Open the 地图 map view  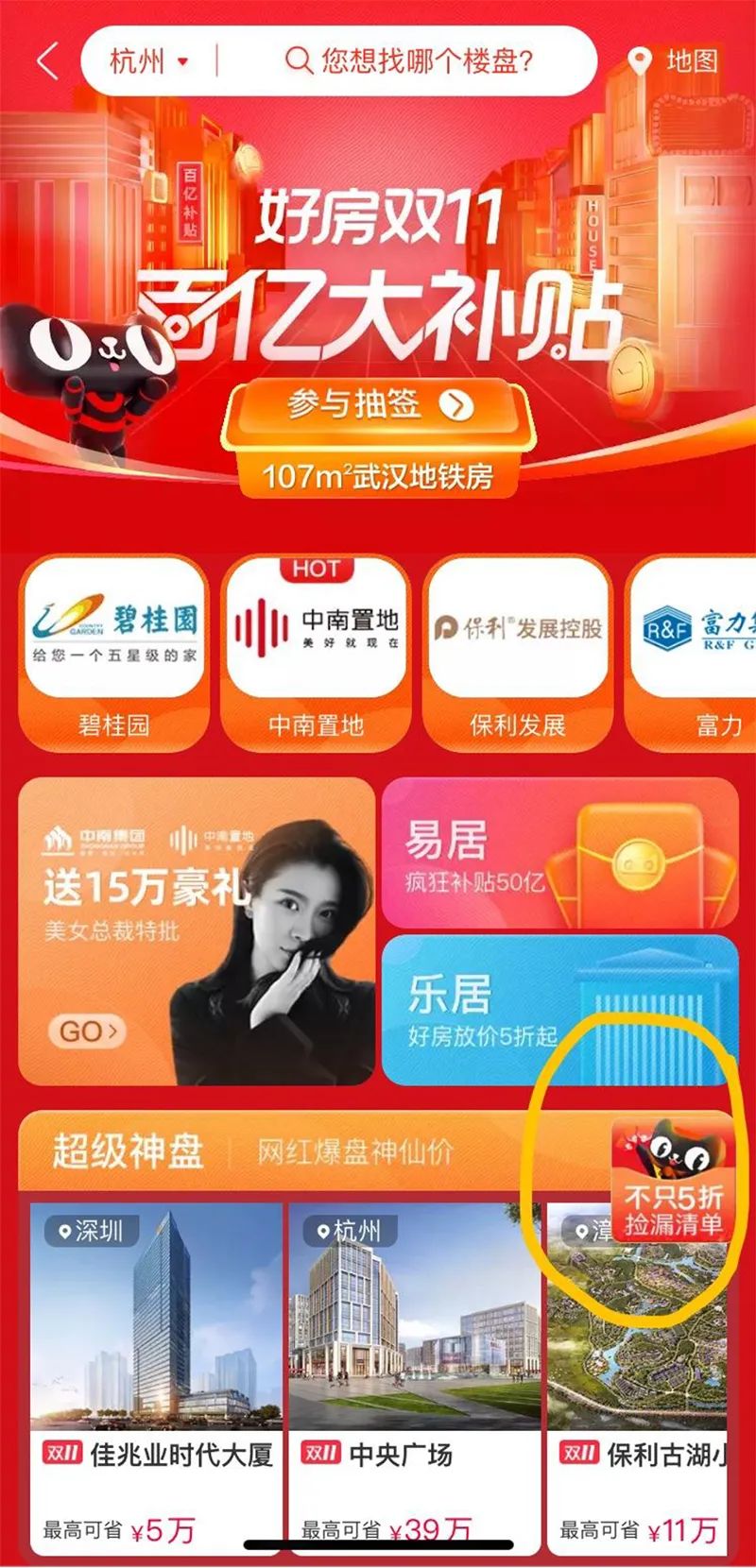click(x=675, y=62)
